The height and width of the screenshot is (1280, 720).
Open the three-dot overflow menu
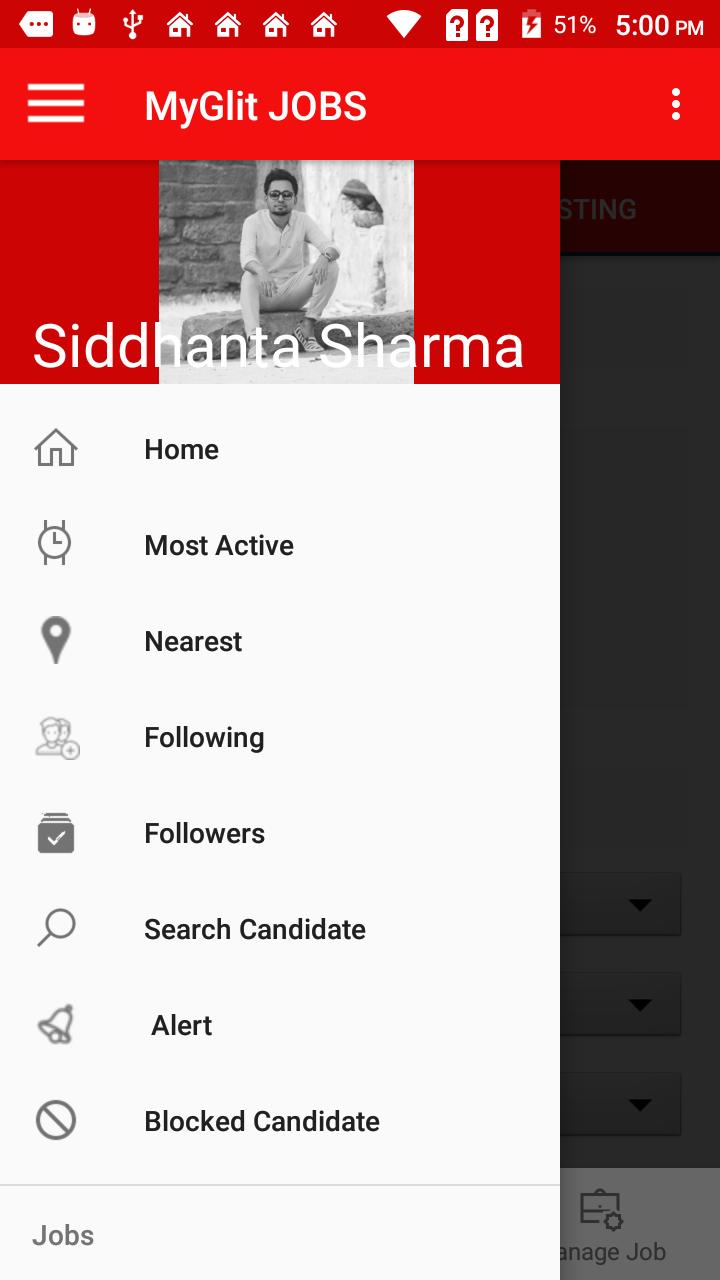676,104
